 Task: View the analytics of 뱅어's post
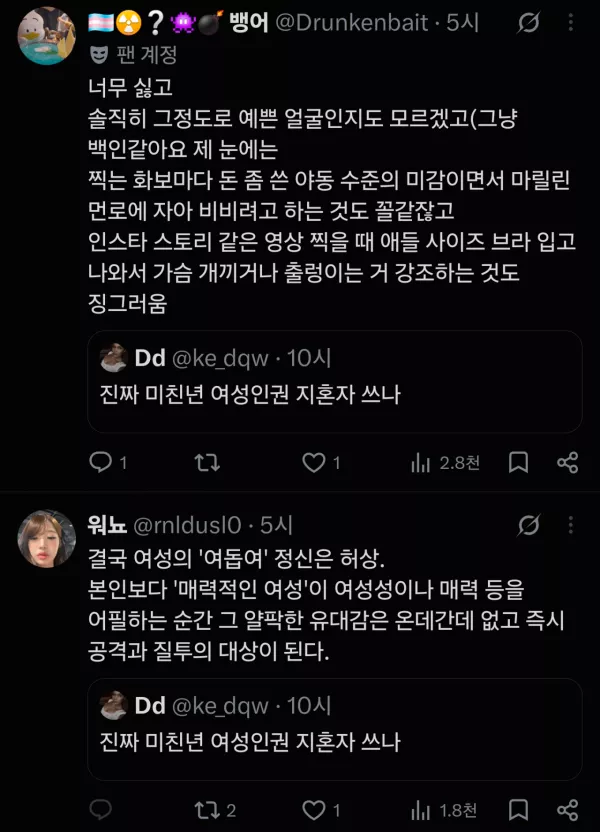coord(445,463)
